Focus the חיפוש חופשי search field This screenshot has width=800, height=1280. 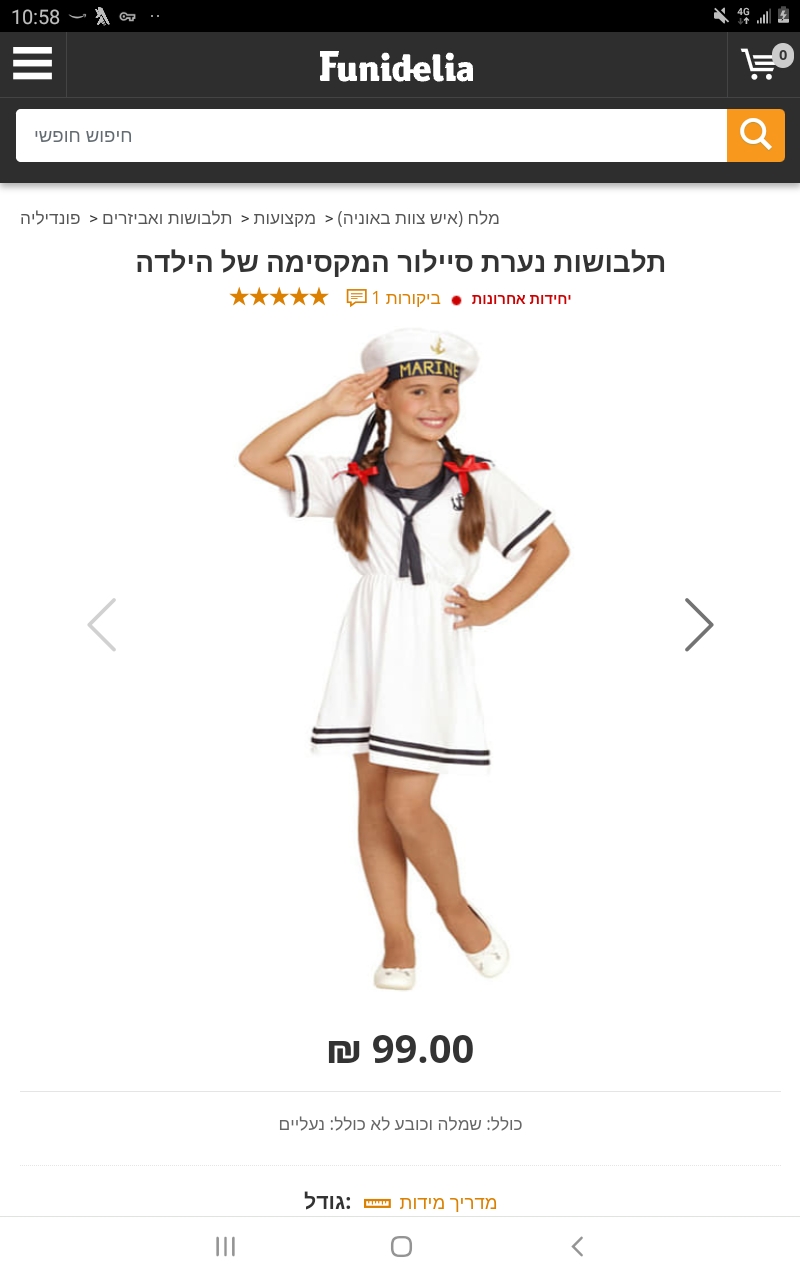(x=370, y=135)
